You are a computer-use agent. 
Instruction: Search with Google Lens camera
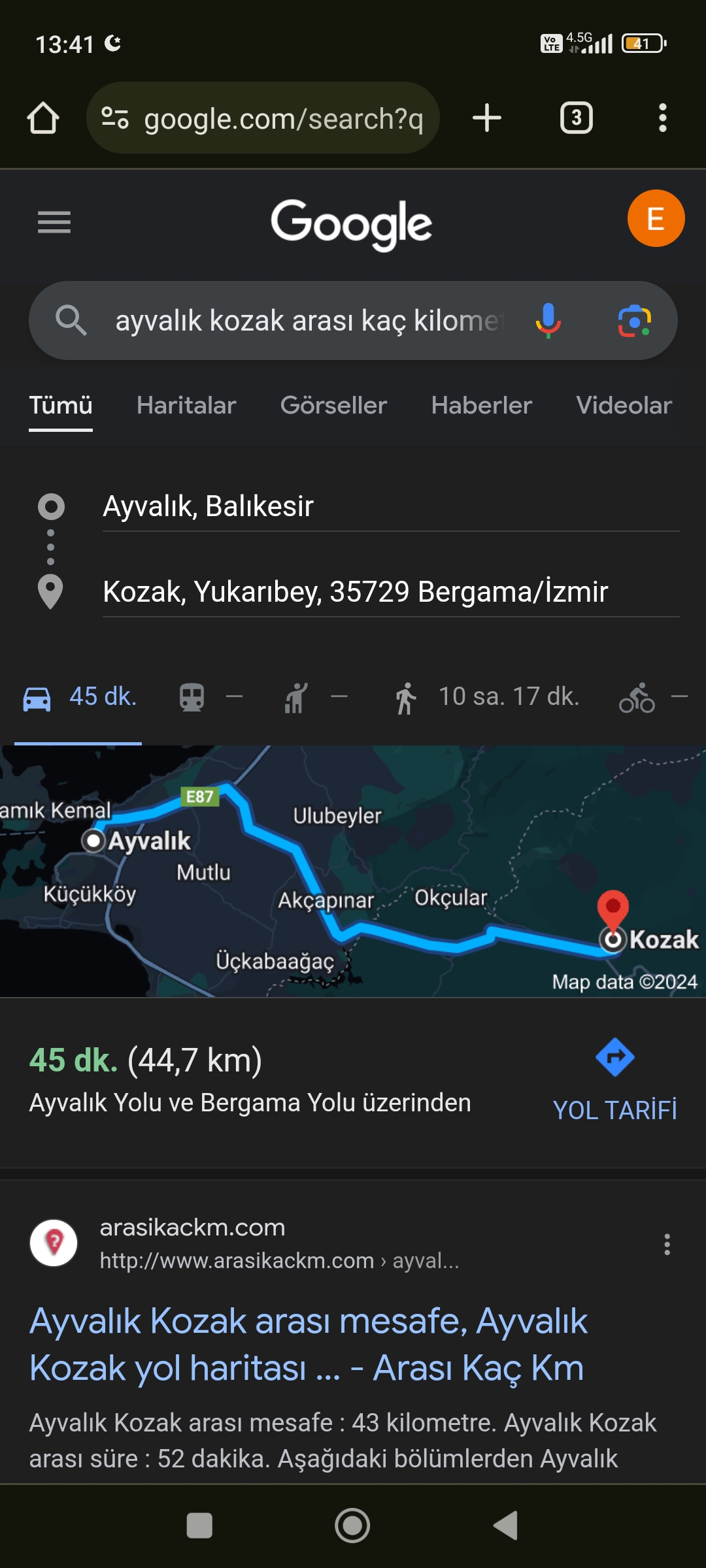click(x=634, y=321)
